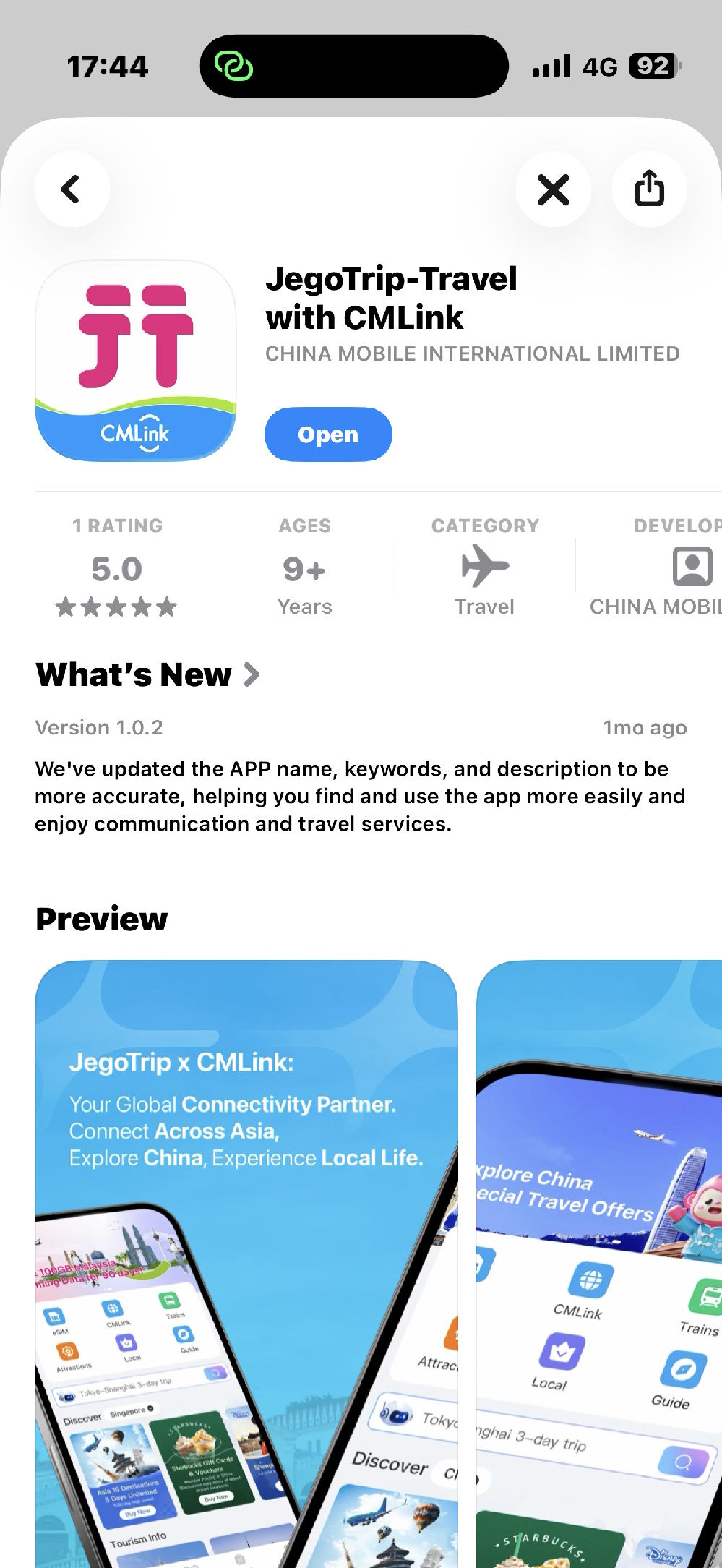The height and width of the screenshot is (1568, 722).
Task: View the 9+ age rating details
Action: 304,568
